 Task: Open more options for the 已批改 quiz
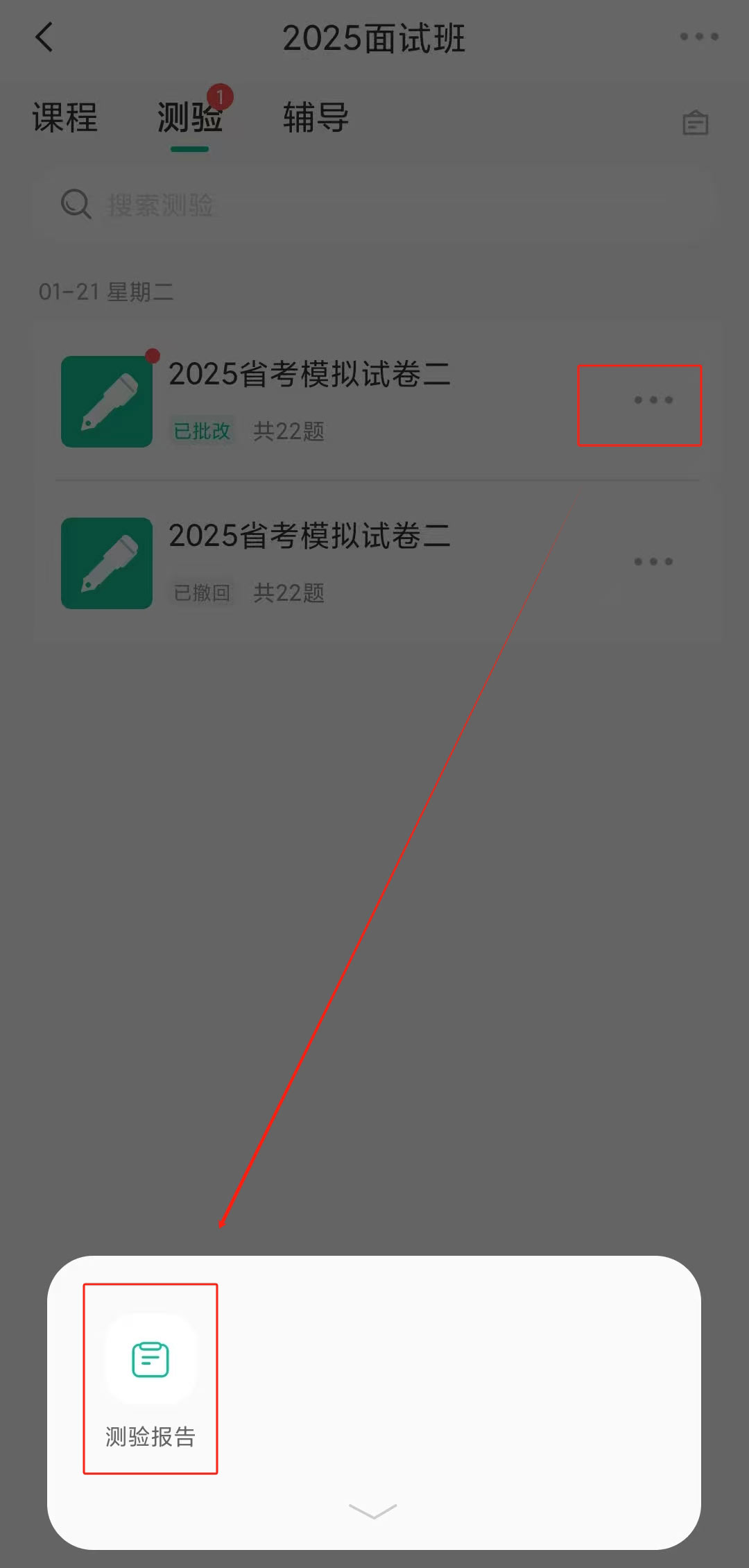pyautogui.click(x=653, y=400)
